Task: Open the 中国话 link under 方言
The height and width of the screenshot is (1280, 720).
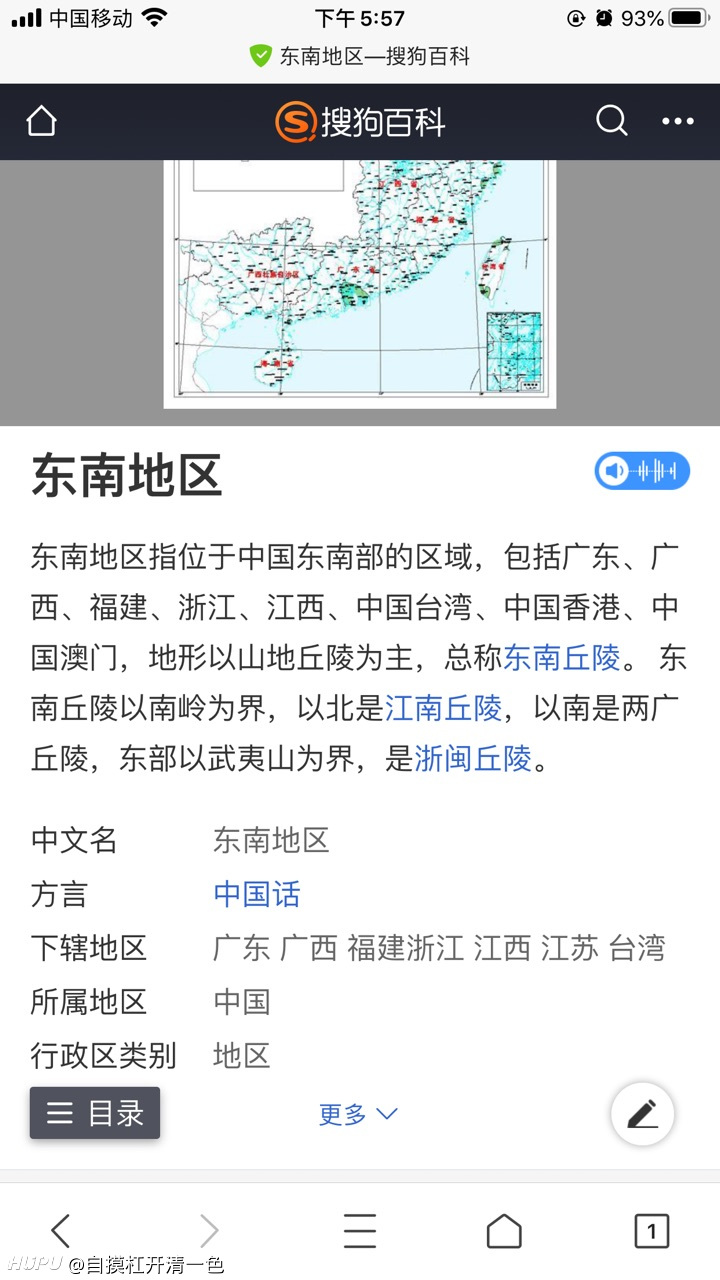Action: coord(257,894)
